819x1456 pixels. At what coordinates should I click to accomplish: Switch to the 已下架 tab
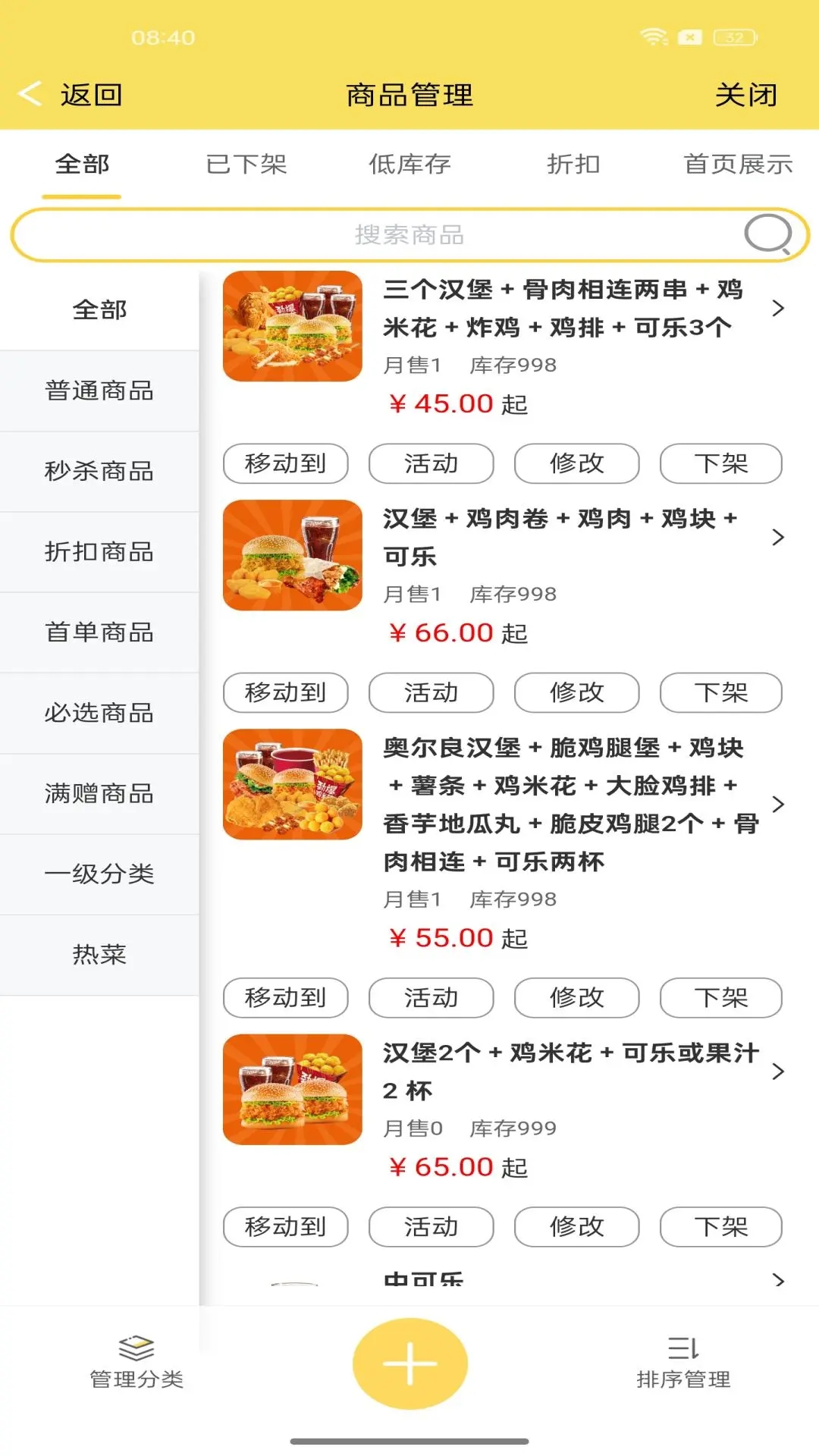click(x=246, y=164)
